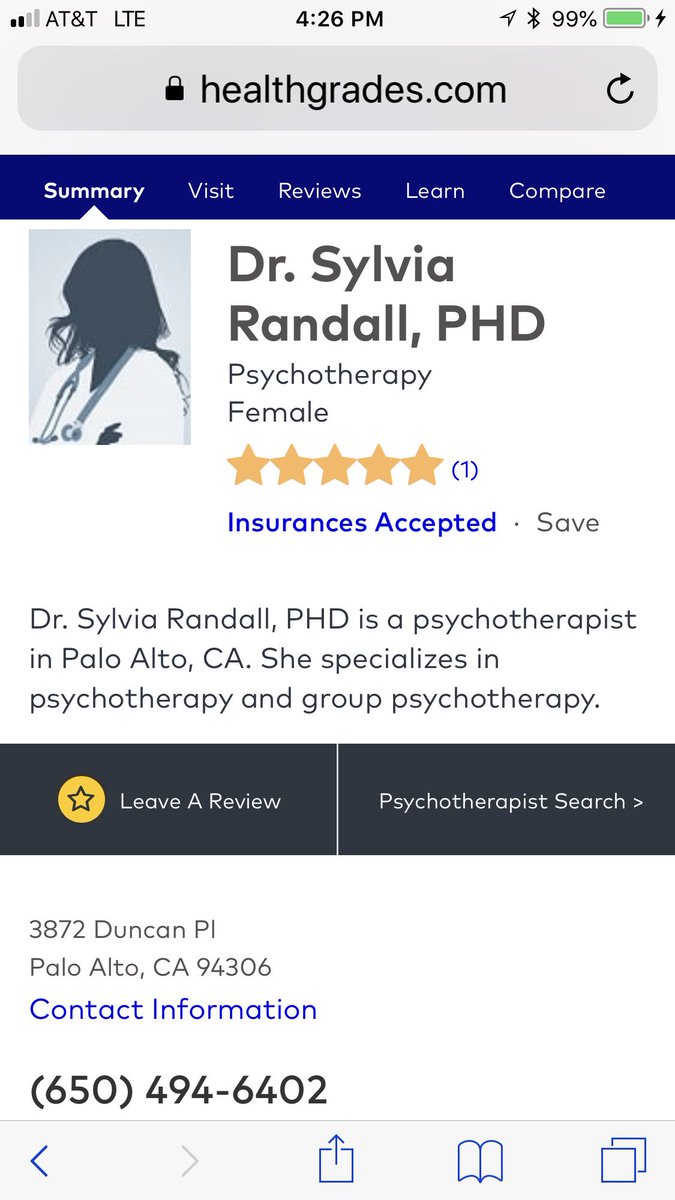Open the five-star rating review count

click(x=464, y=469)
